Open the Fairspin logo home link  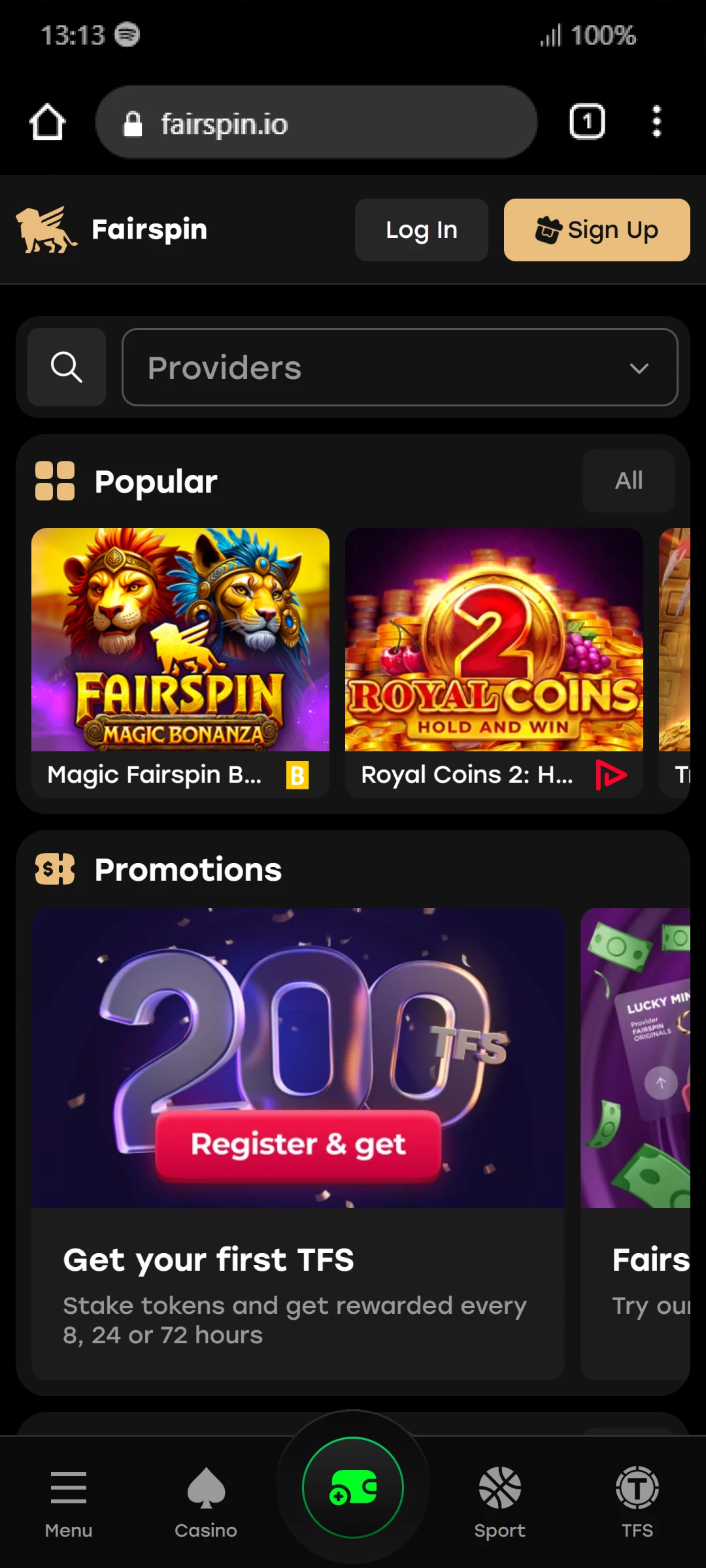[x=111, y=230]
